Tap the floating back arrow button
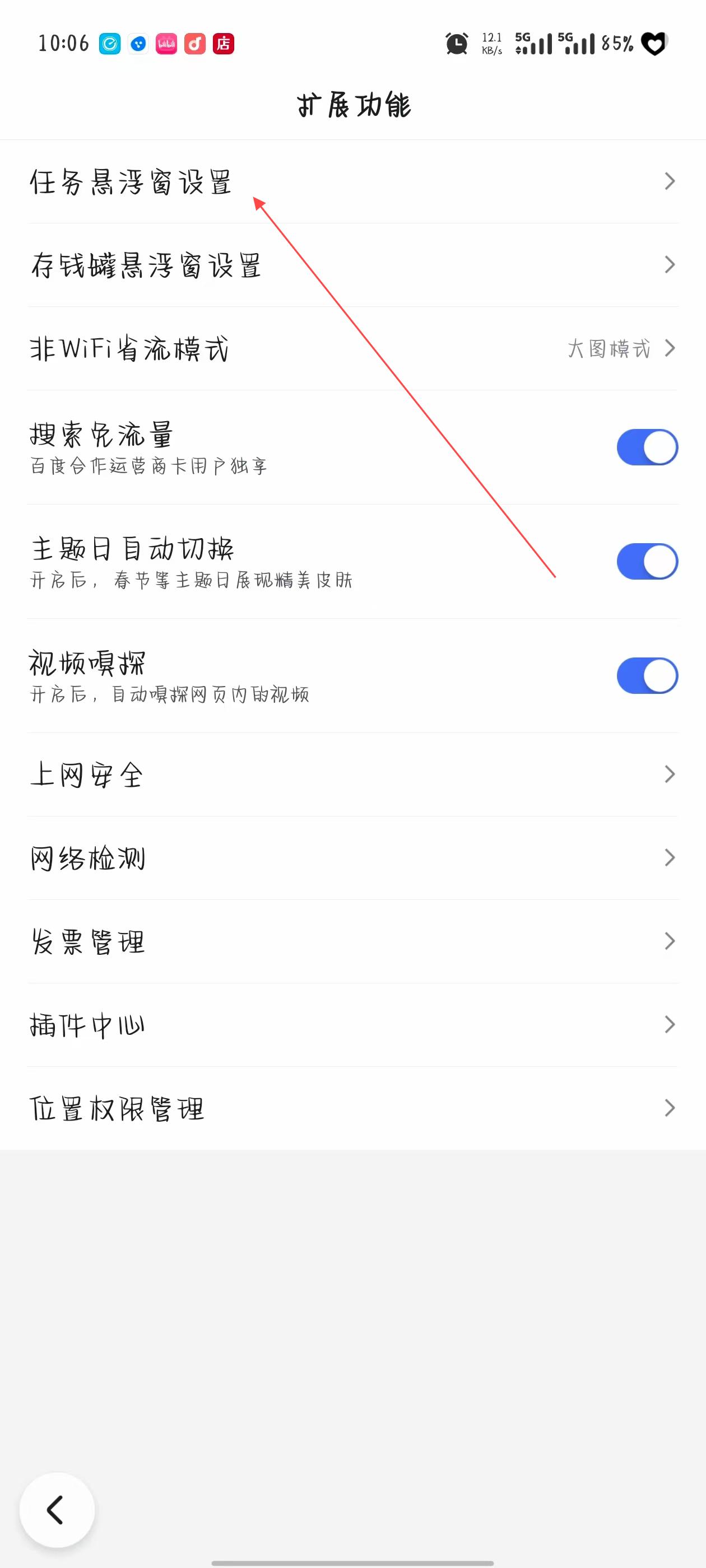 click(57, 1510)
